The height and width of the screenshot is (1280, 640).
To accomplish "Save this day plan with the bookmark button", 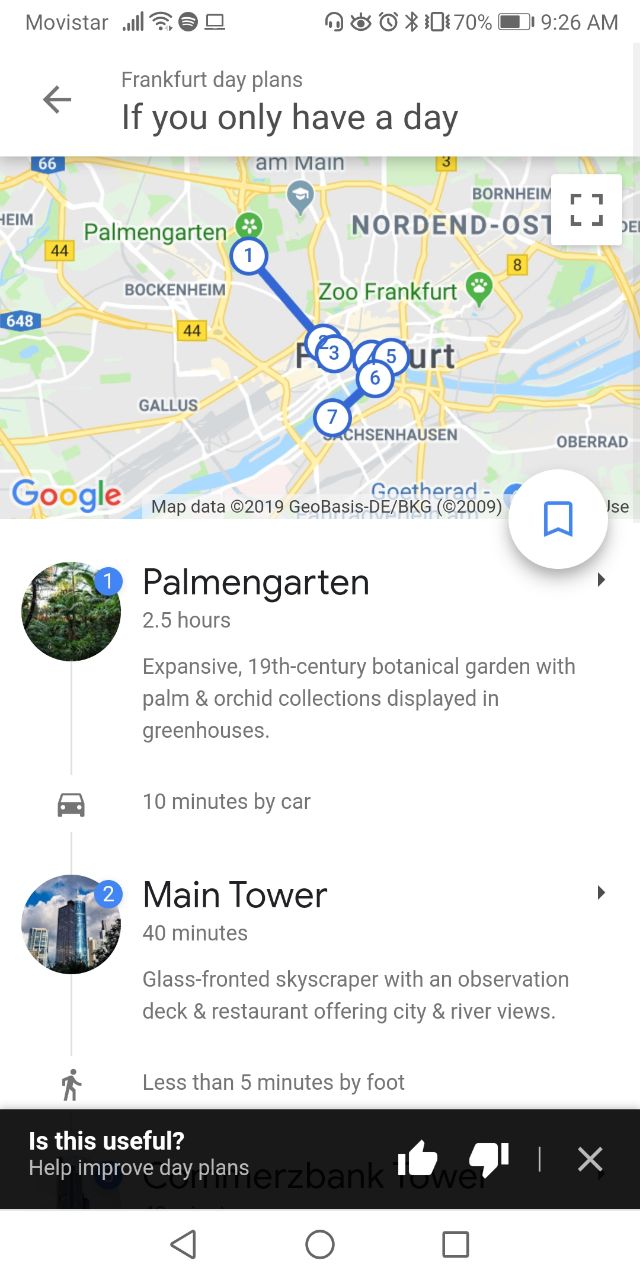I will pyautogui.click(x=557, y=519).
